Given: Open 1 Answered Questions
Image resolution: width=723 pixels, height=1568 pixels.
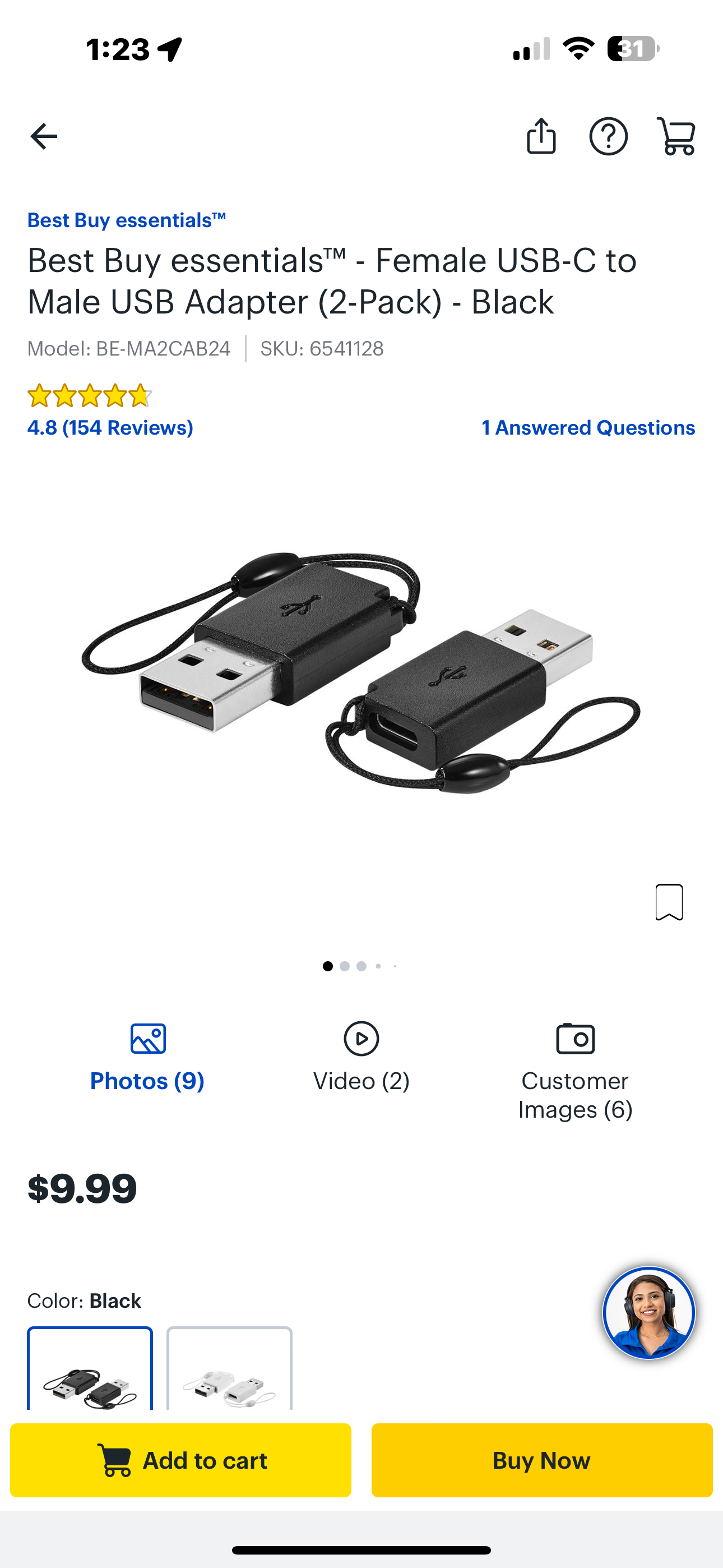Looking at the screenshot, I should pos(588,428).
